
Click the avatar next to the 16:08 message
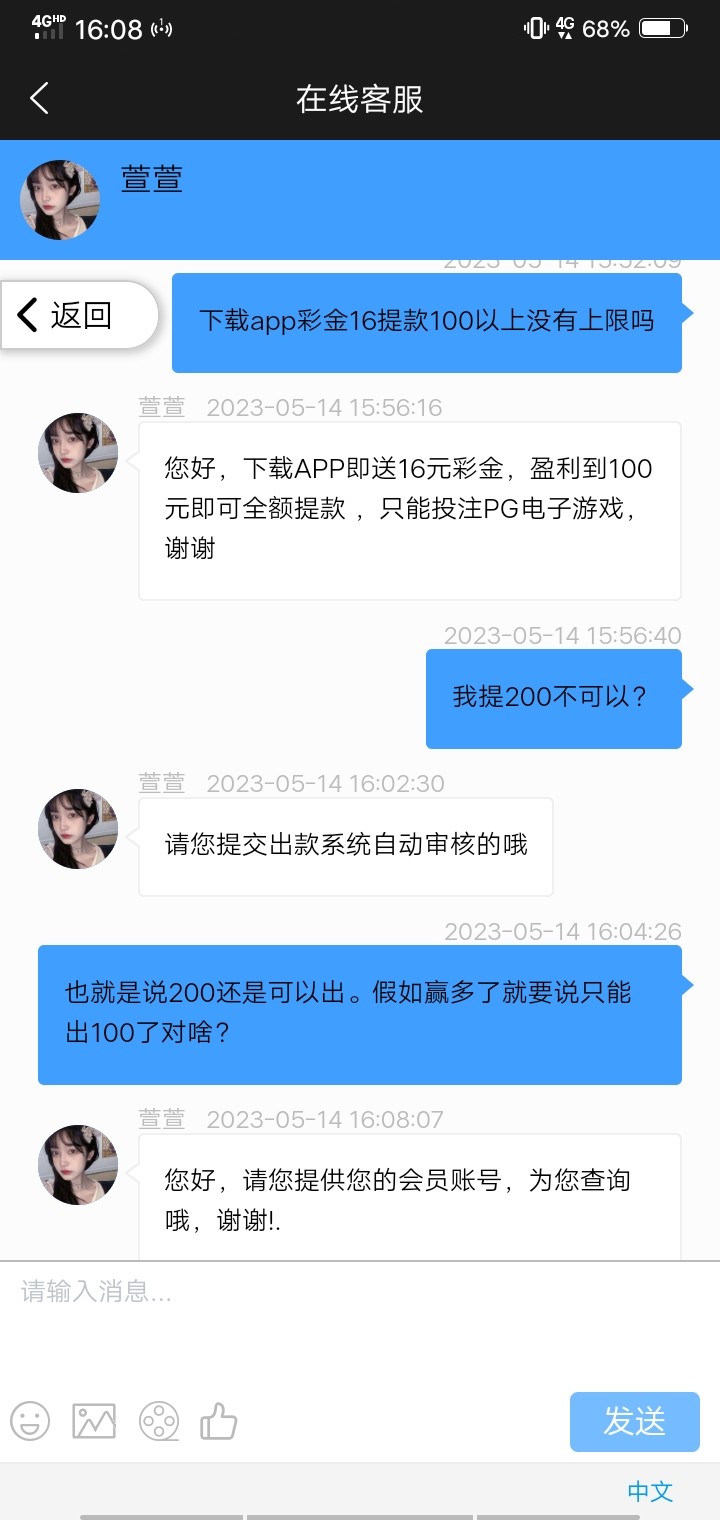coord(77,1165)
